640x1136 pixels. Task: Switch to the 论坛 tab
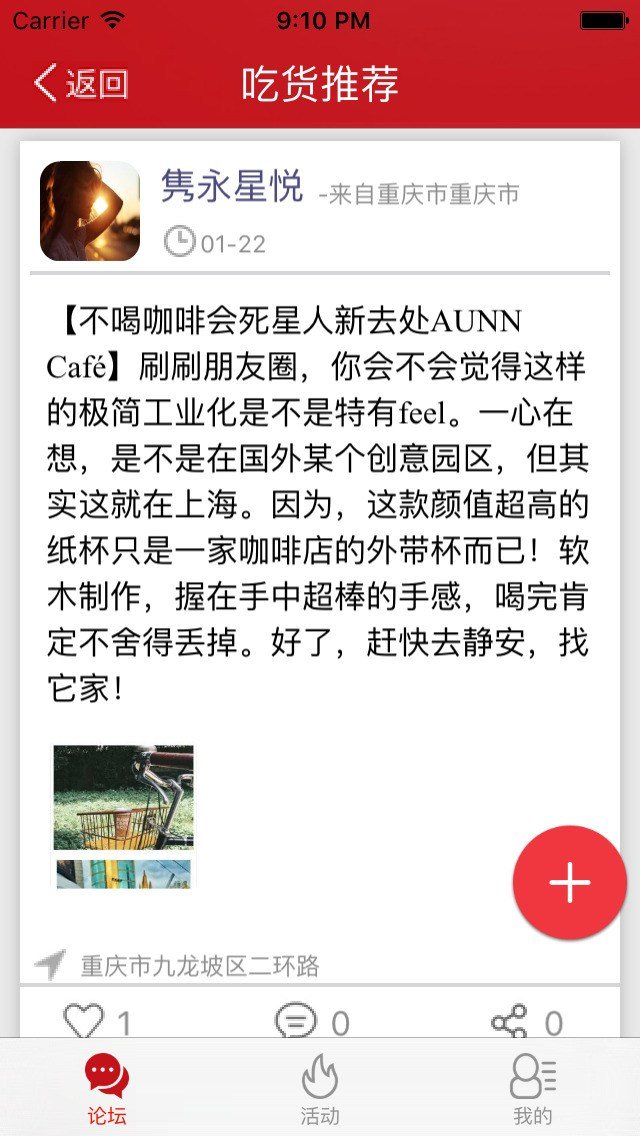pyautogui.click(x=107, y=1088)
